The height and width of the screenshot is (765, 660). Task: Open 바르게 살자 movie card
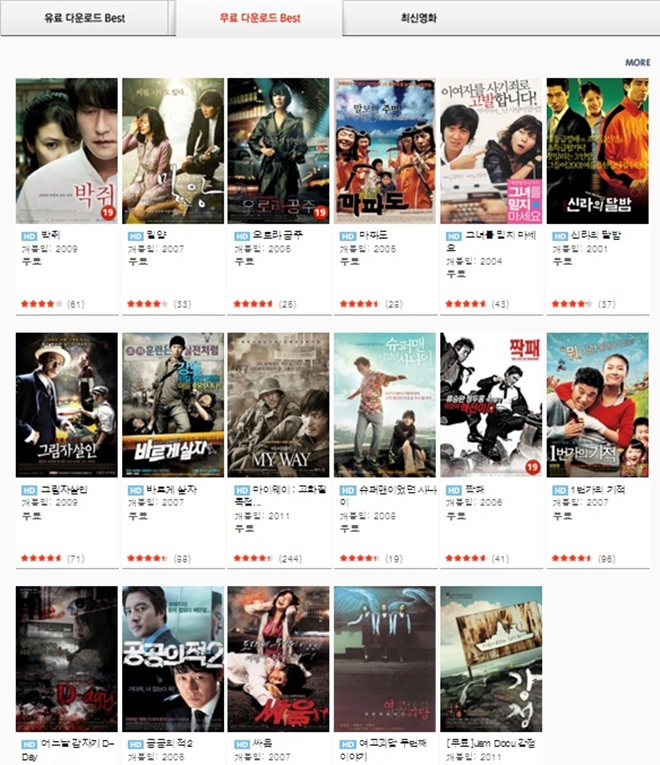click(172, 404)
